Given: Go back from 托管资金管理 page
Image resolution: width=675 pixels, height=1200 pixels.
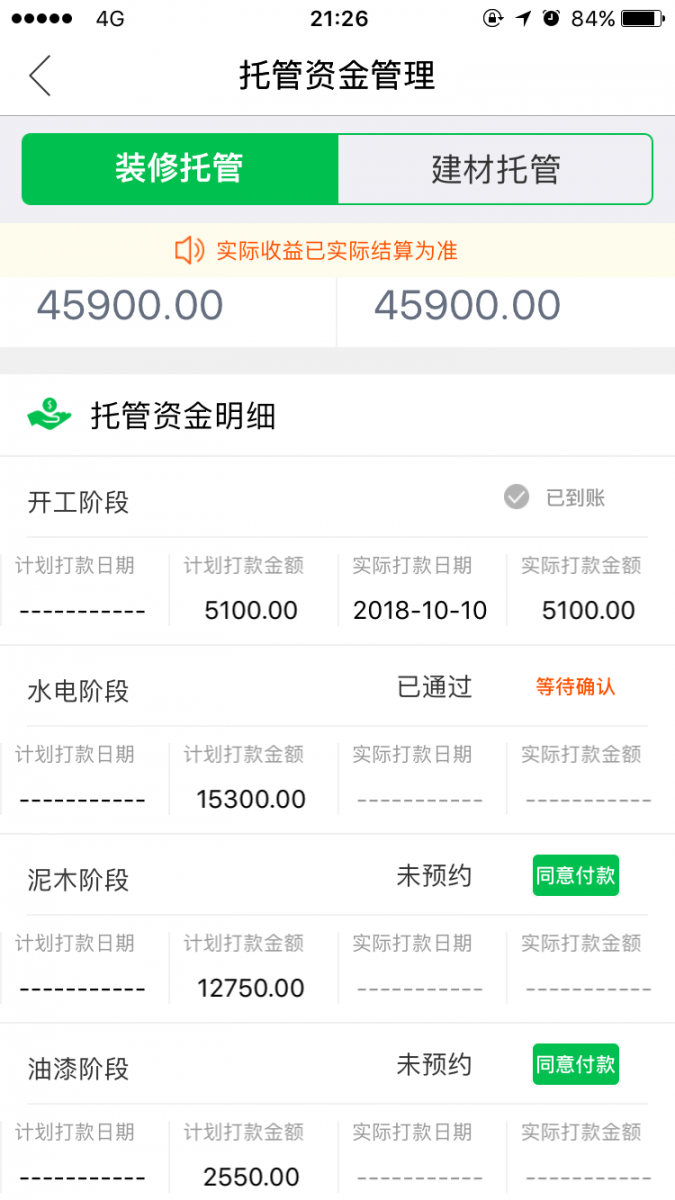Looking at the screenshot, I should pyautogui.click(x=40, y=76).
